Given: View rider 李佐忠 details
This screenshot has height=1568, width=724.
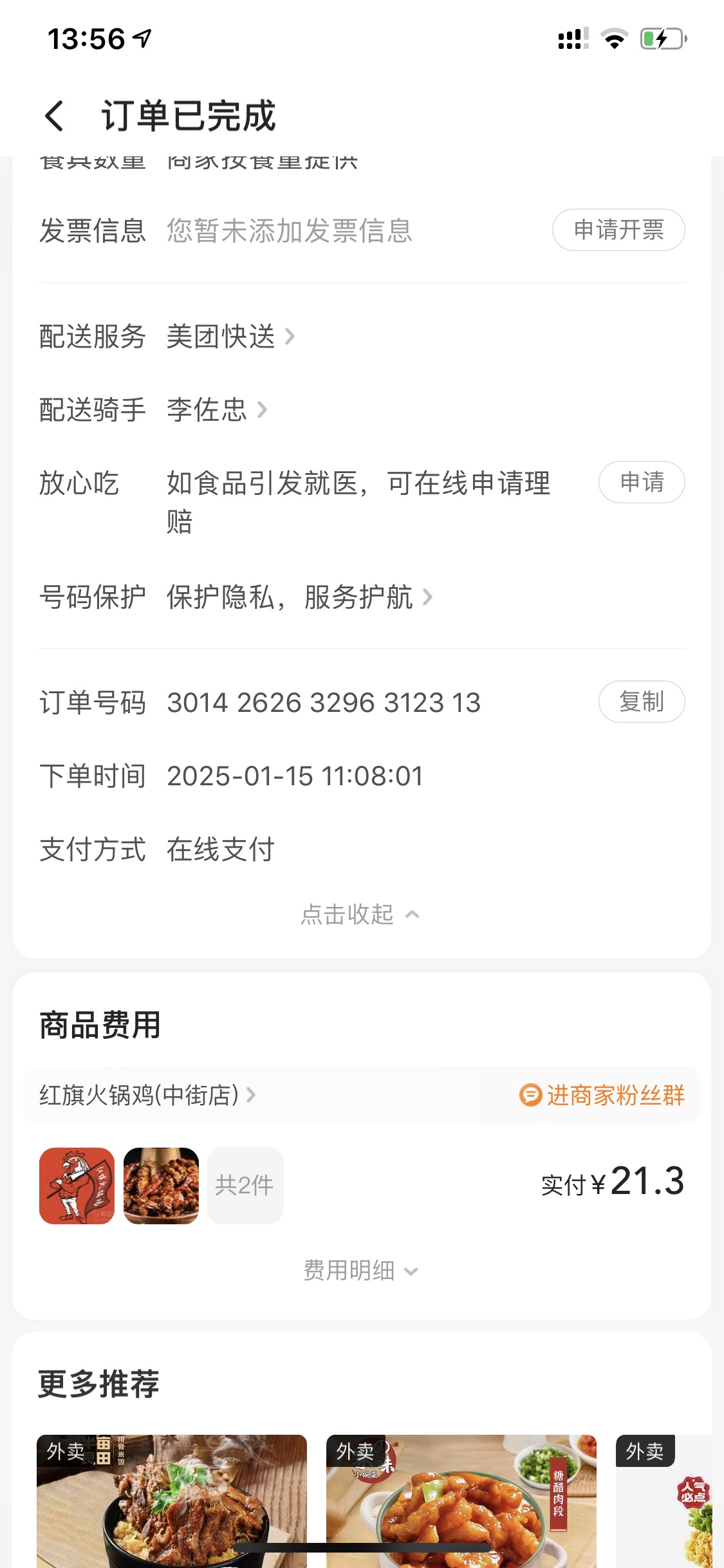Looking at the screenshot, I should point(216,410).
